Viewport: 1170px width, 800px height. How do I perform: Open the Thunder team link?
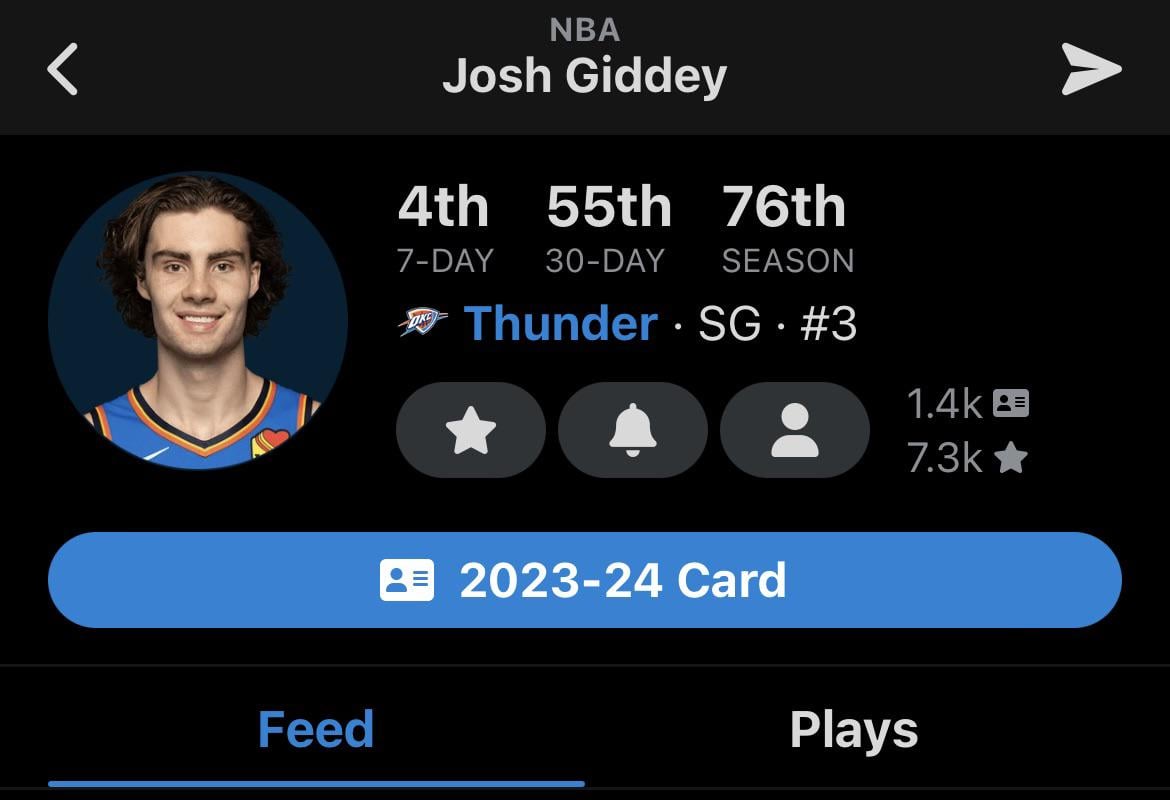pyautogui.click(x=560, y=324)
